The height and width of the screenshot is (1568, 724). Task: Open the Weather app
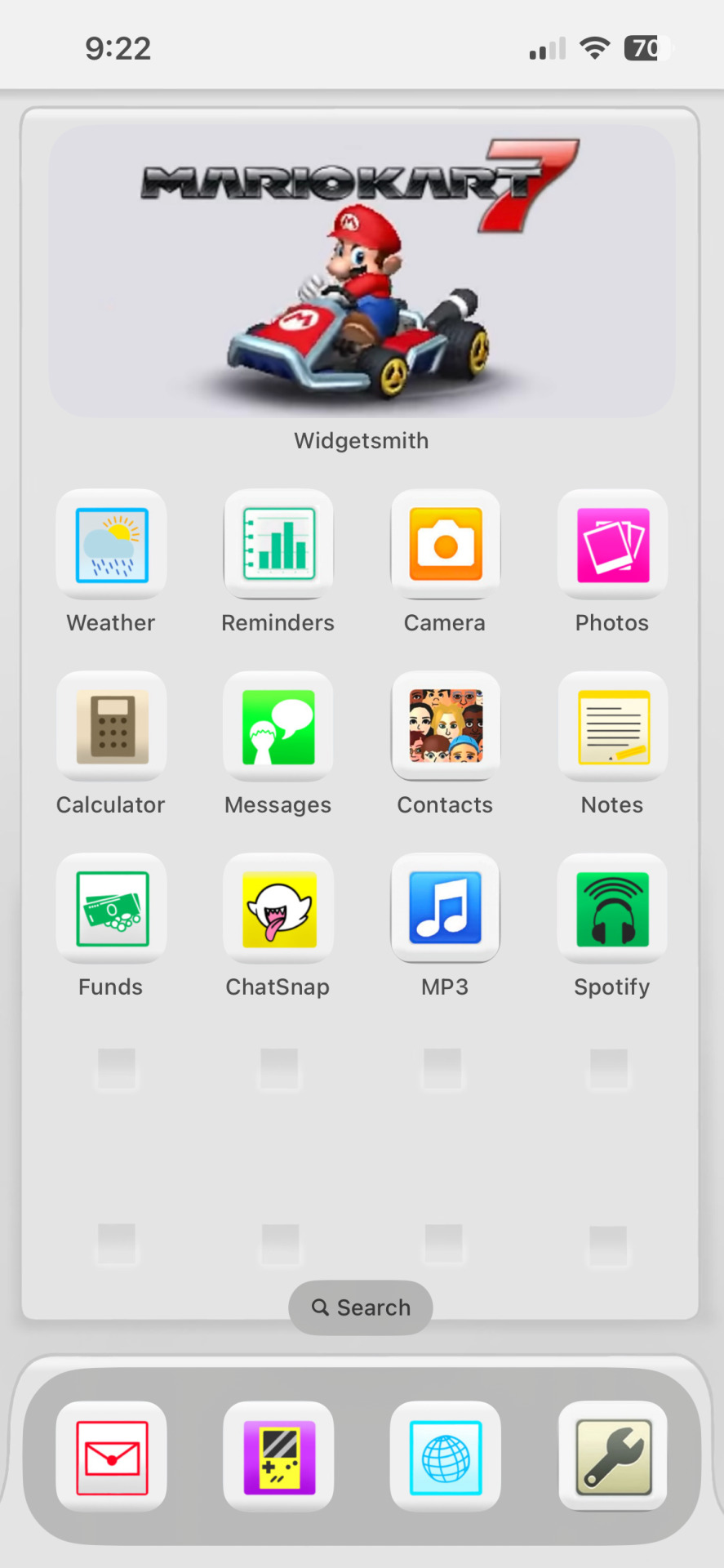click(x=112, y=545)
